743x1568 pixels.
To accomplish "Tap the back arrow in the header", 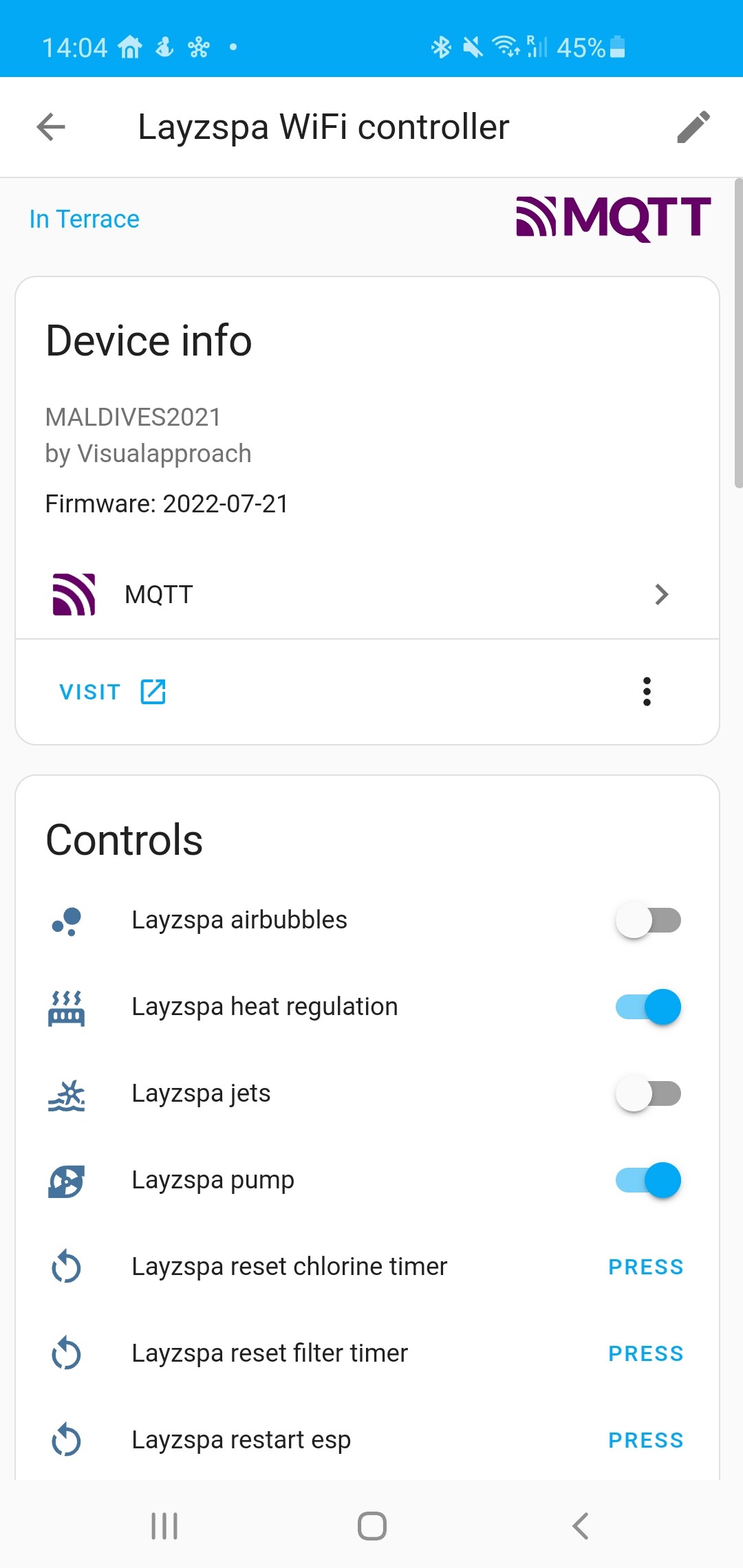I will 50,127.
